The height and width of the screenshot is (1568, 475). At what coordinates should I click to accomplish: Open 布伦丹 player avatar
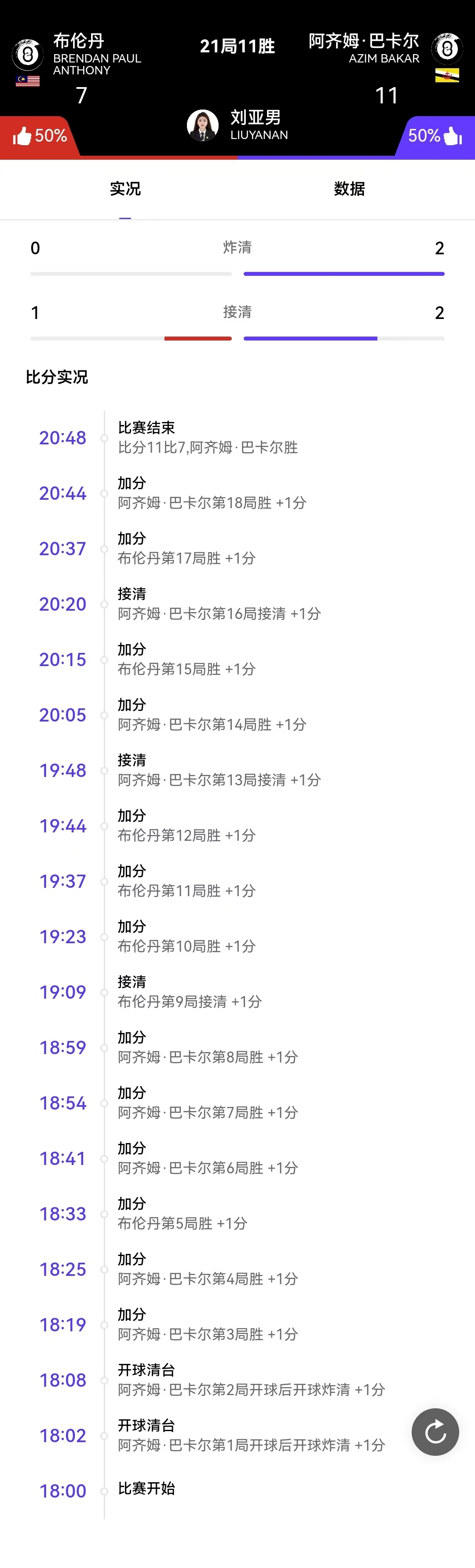pyautogui.click(x=27, y=55)
